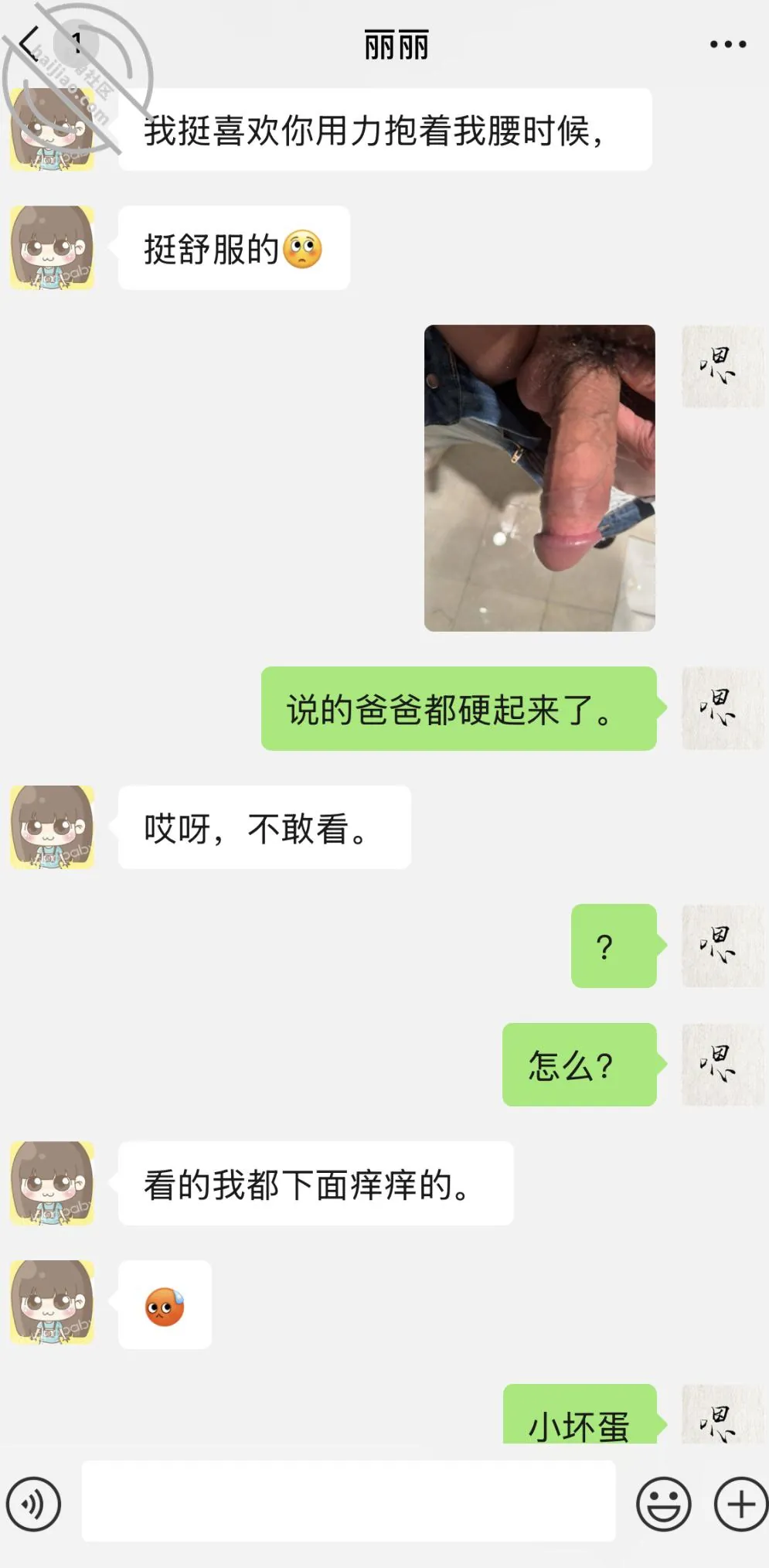Go back using the top-left arrow
769x1568 pixels.
coord(29,44)
